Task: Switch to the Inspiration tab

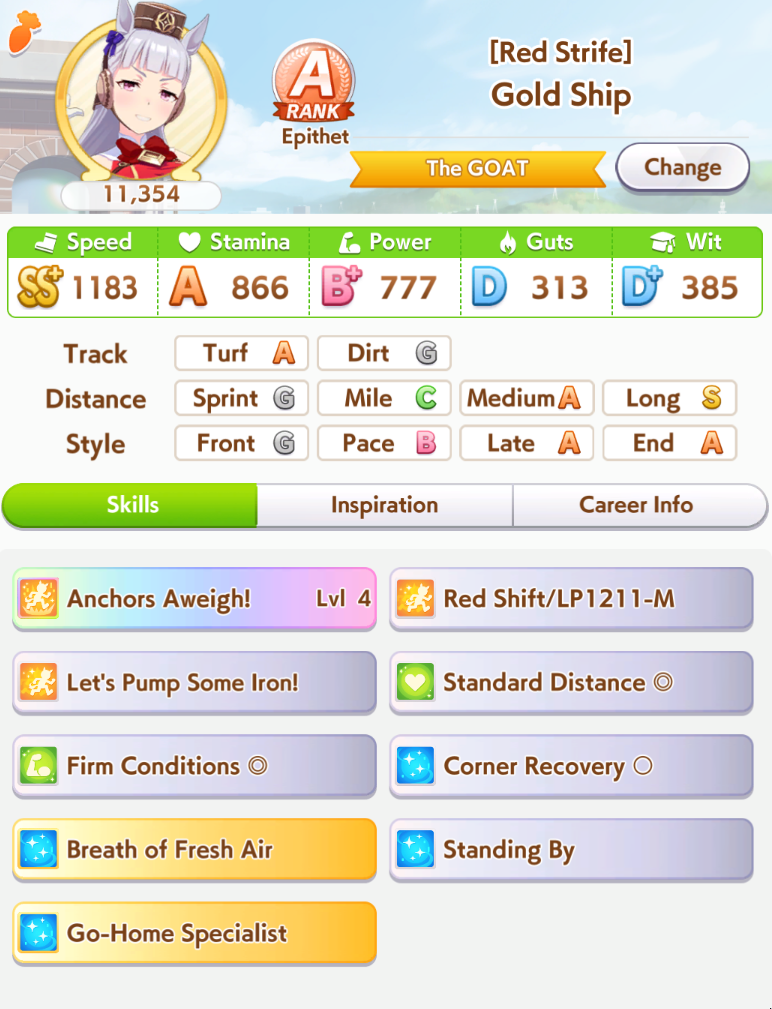Action: (384, 505)
